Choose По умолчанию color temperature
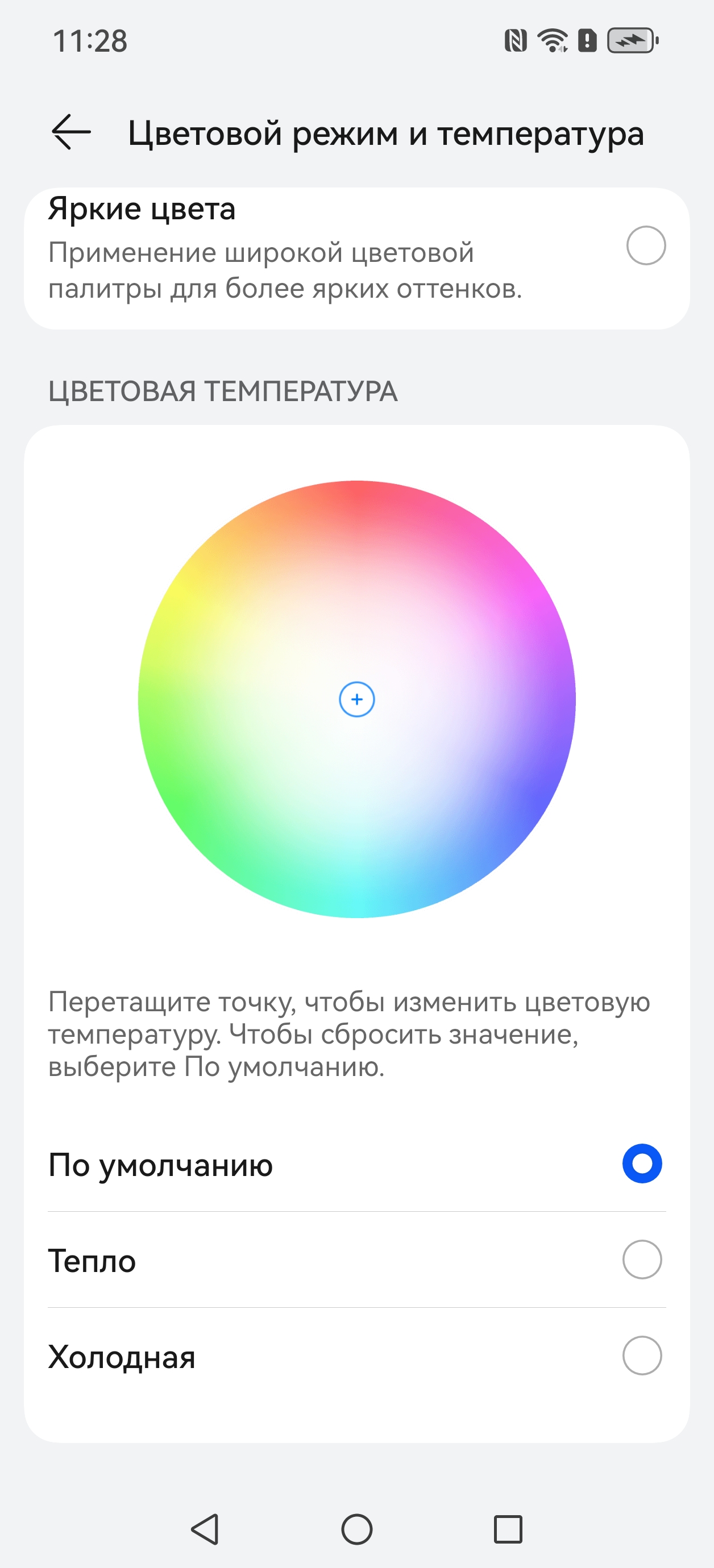714x1568 pixels. pos(641,1164)
